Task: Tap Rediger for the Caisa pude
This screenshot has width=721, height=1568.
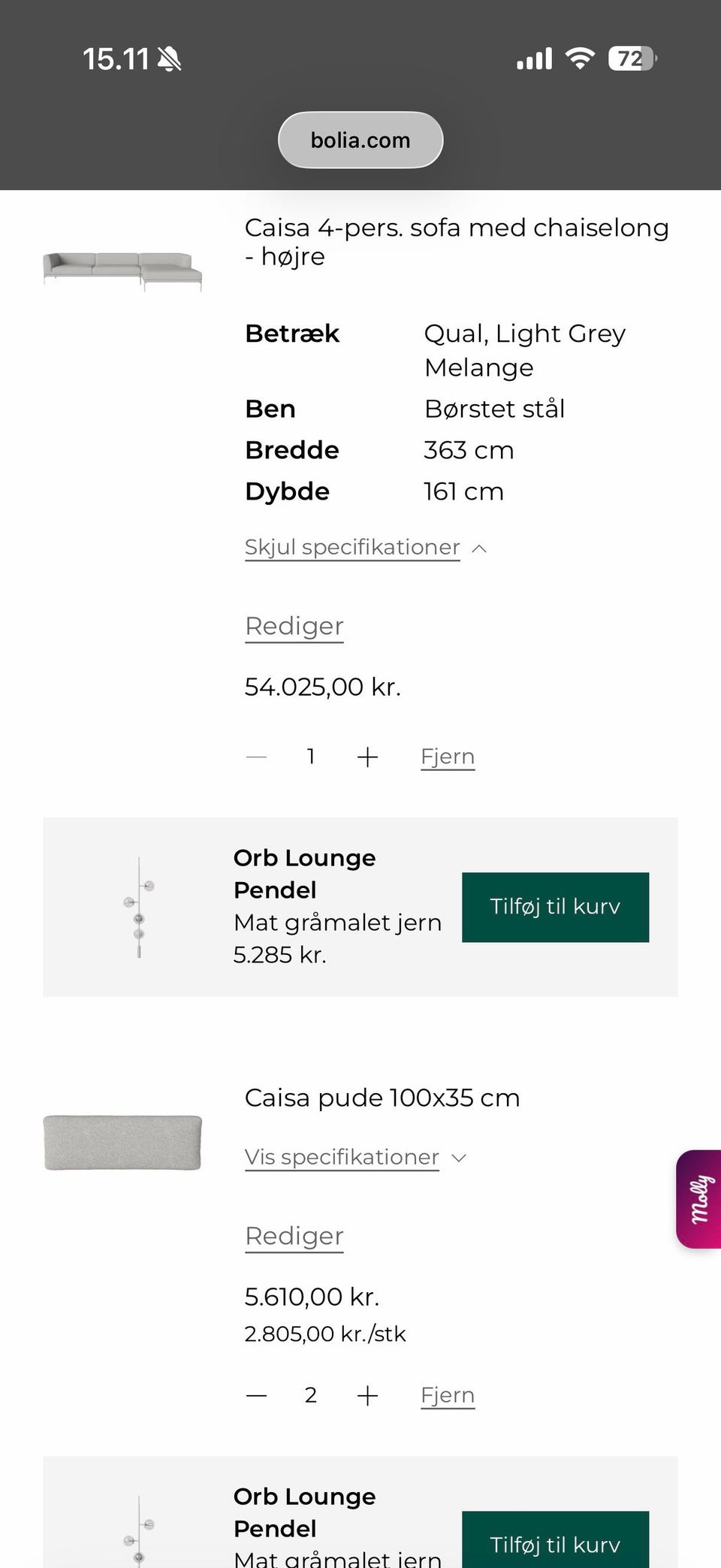Action: (294, 1236)
